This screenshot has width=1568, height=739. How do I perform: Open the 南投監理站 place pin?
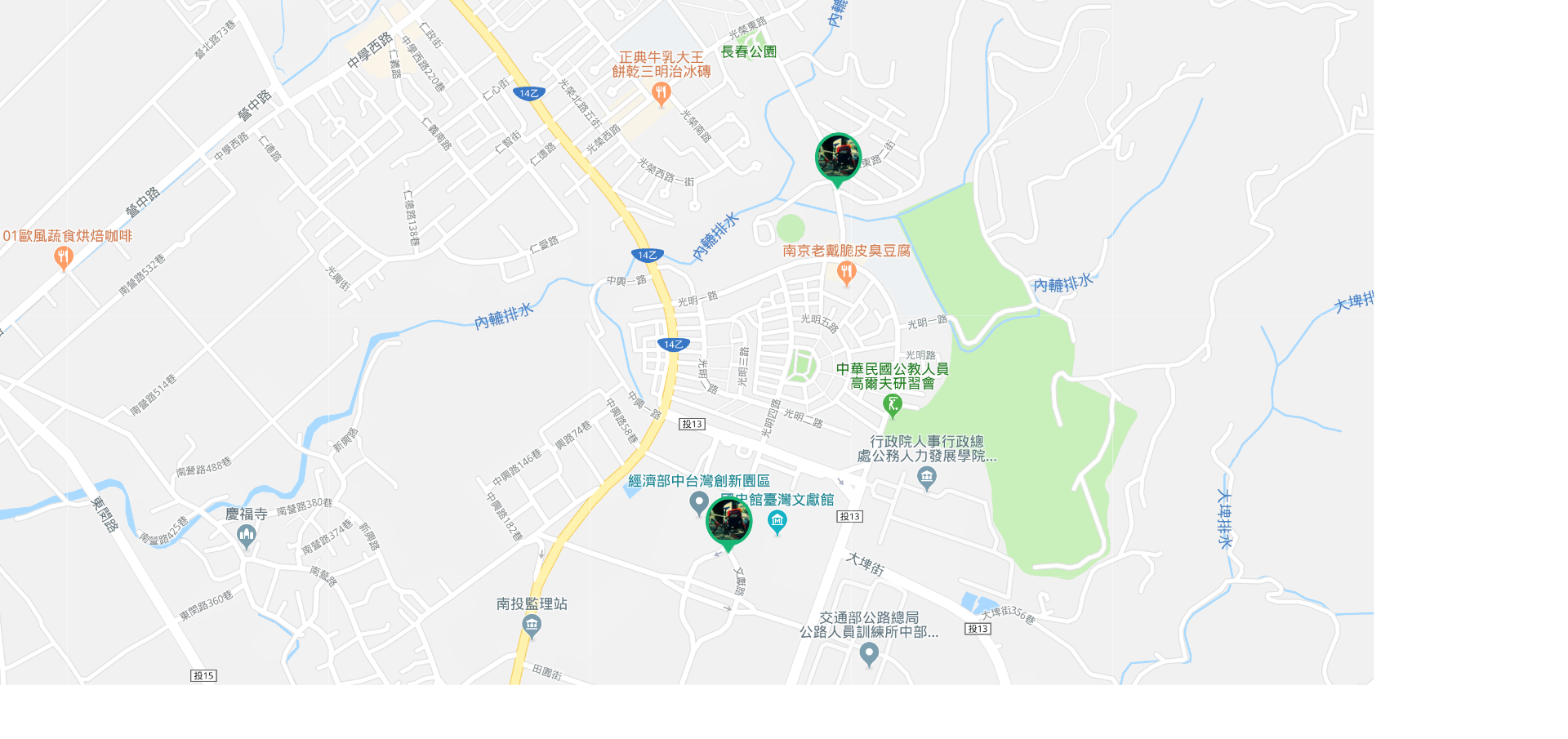click(532, 625)
